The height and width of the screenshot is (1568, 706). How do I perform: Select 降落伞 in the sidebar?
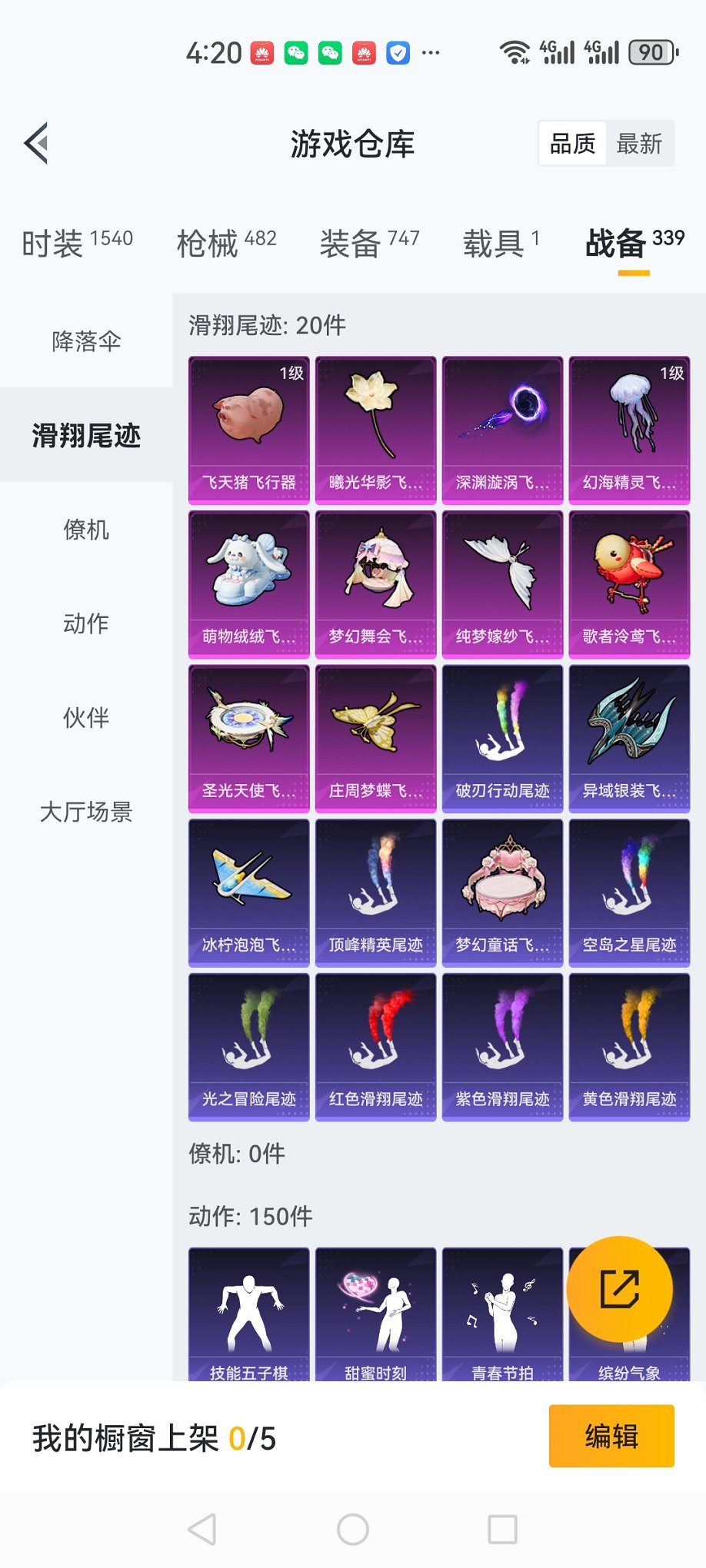86,341
